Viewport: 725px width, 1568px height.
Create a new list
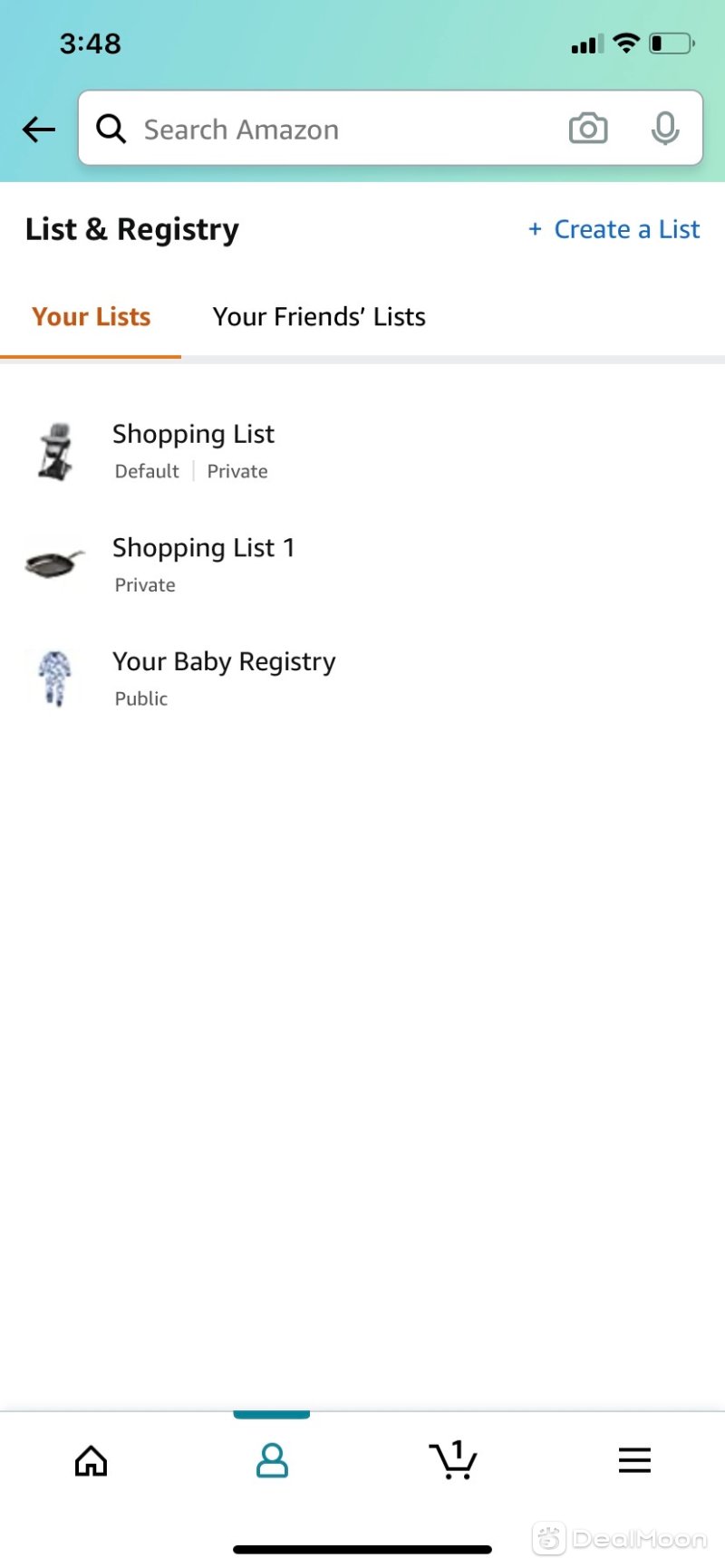(614, 230)
